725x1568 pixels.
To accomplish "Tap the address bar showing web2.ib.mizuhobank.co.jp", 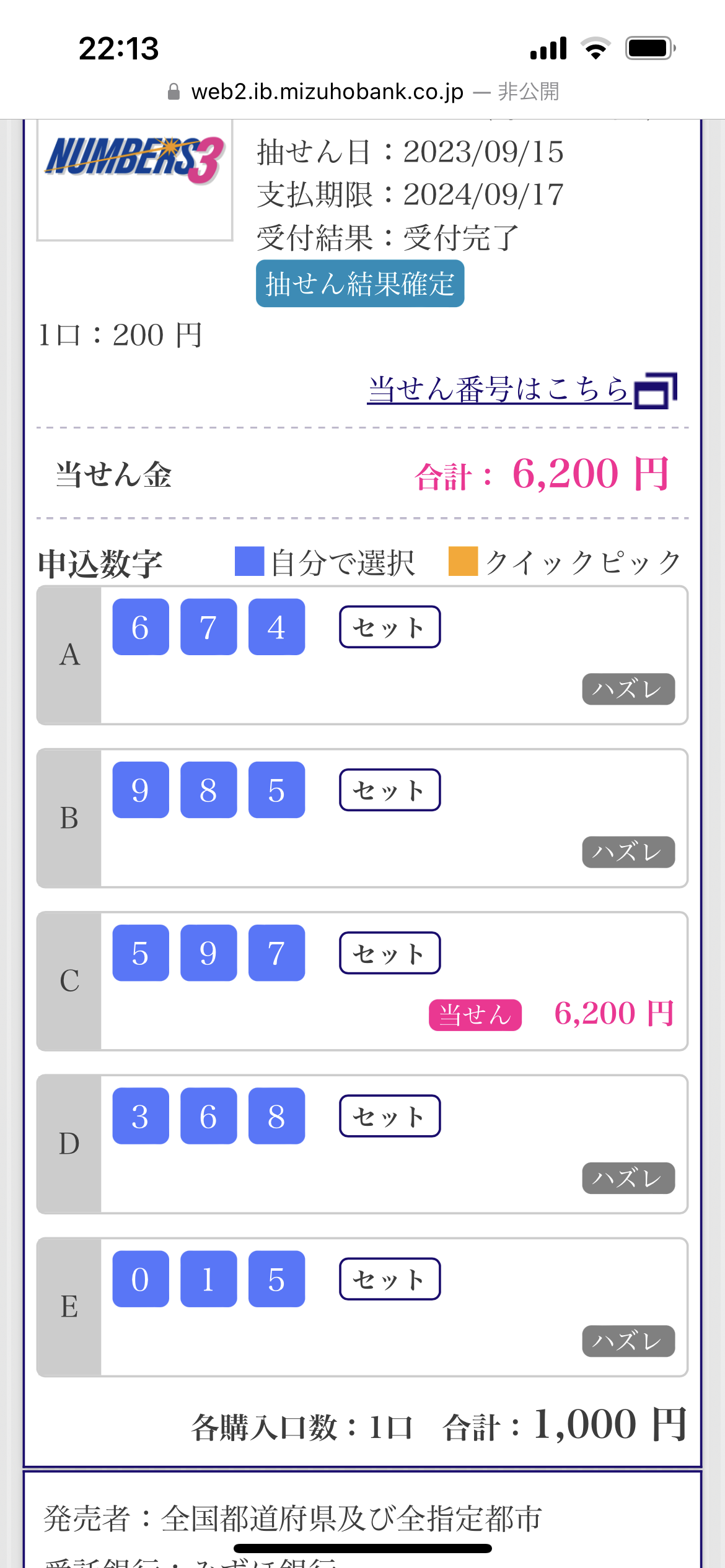I will (362, 92).
